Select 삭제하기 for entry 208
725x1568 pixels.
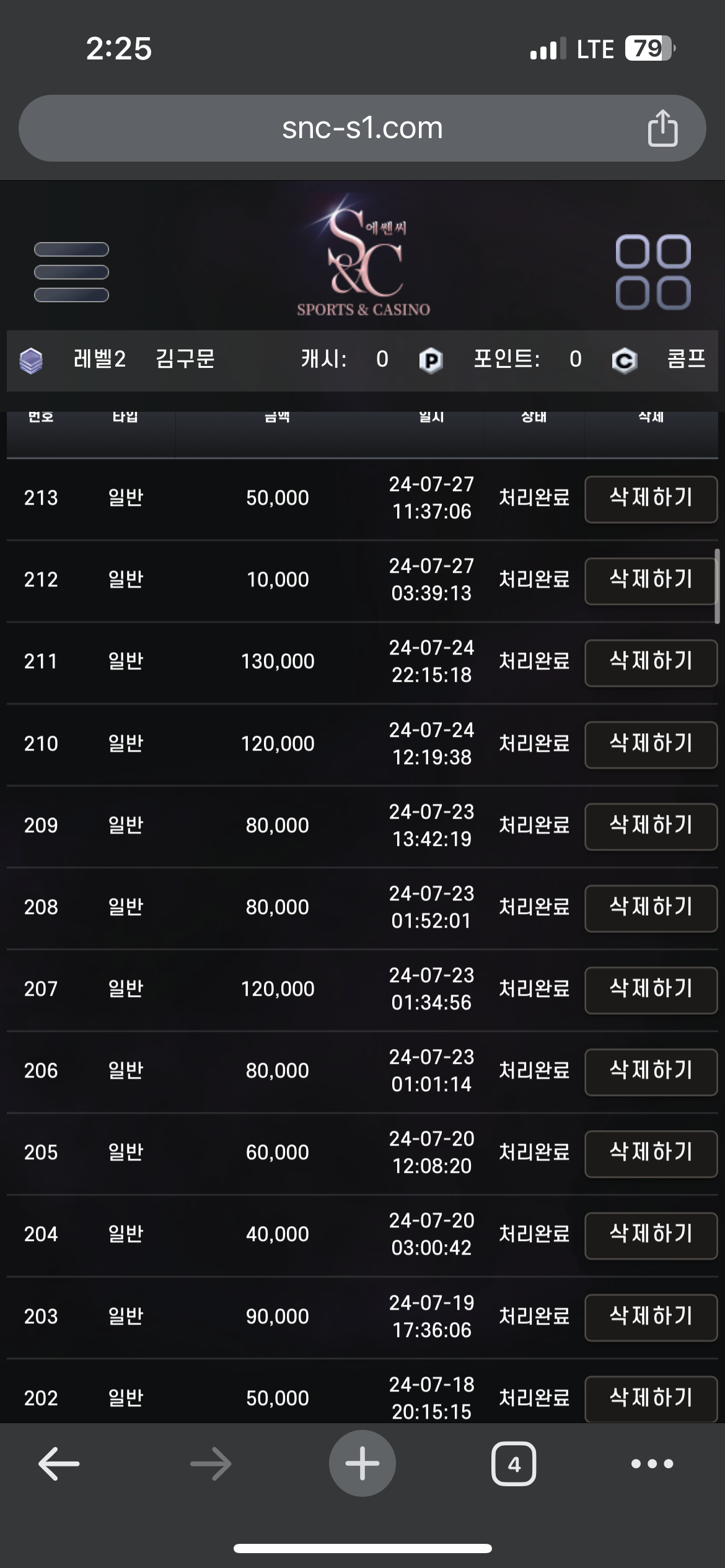point(651,908)
